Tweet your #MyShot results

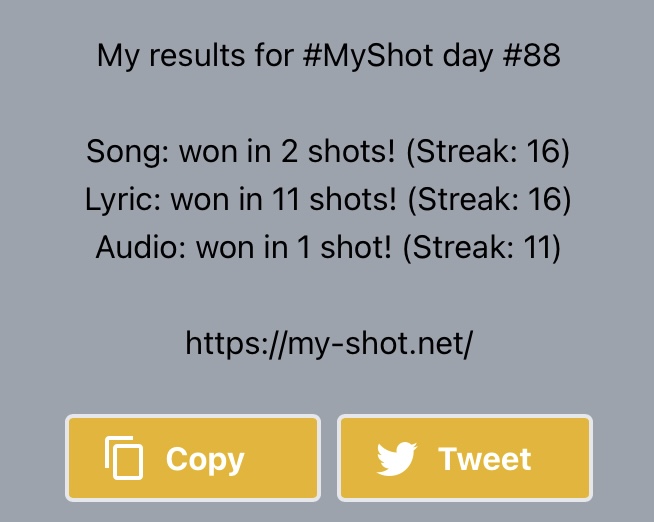[465, 458]
